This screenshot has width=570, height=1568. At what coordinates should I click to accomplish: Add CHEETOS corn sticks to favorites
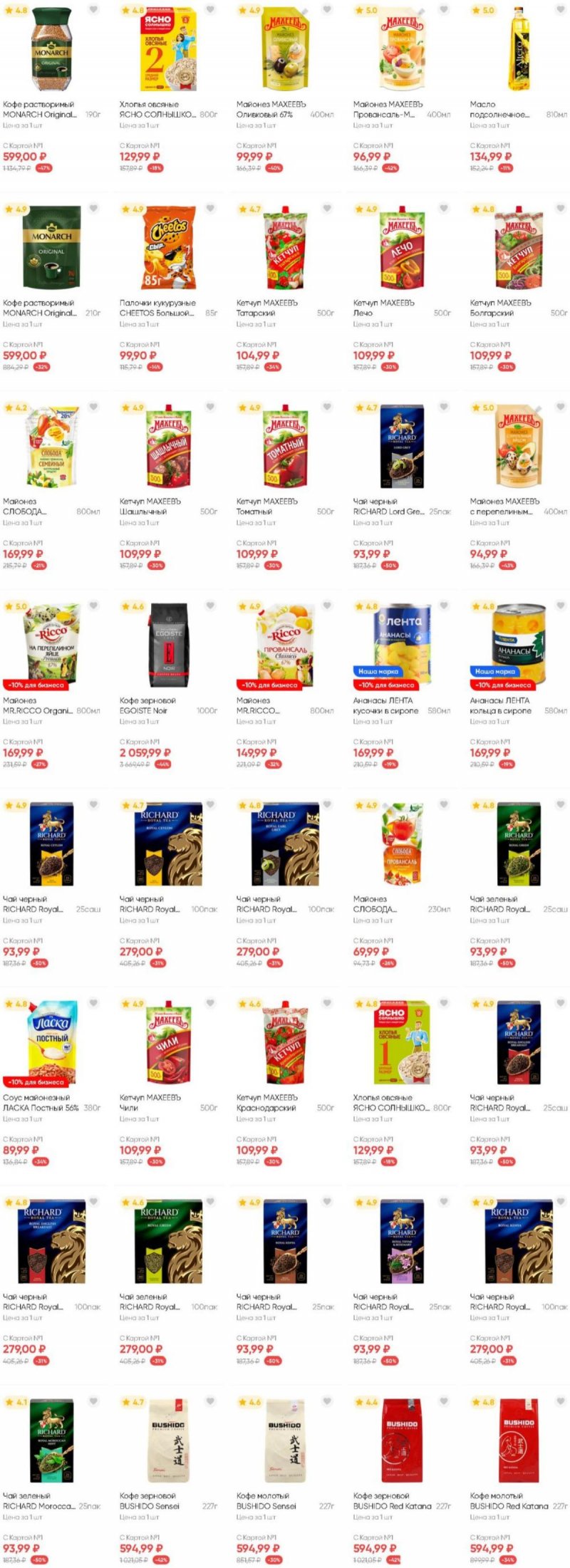click(210, 209)
